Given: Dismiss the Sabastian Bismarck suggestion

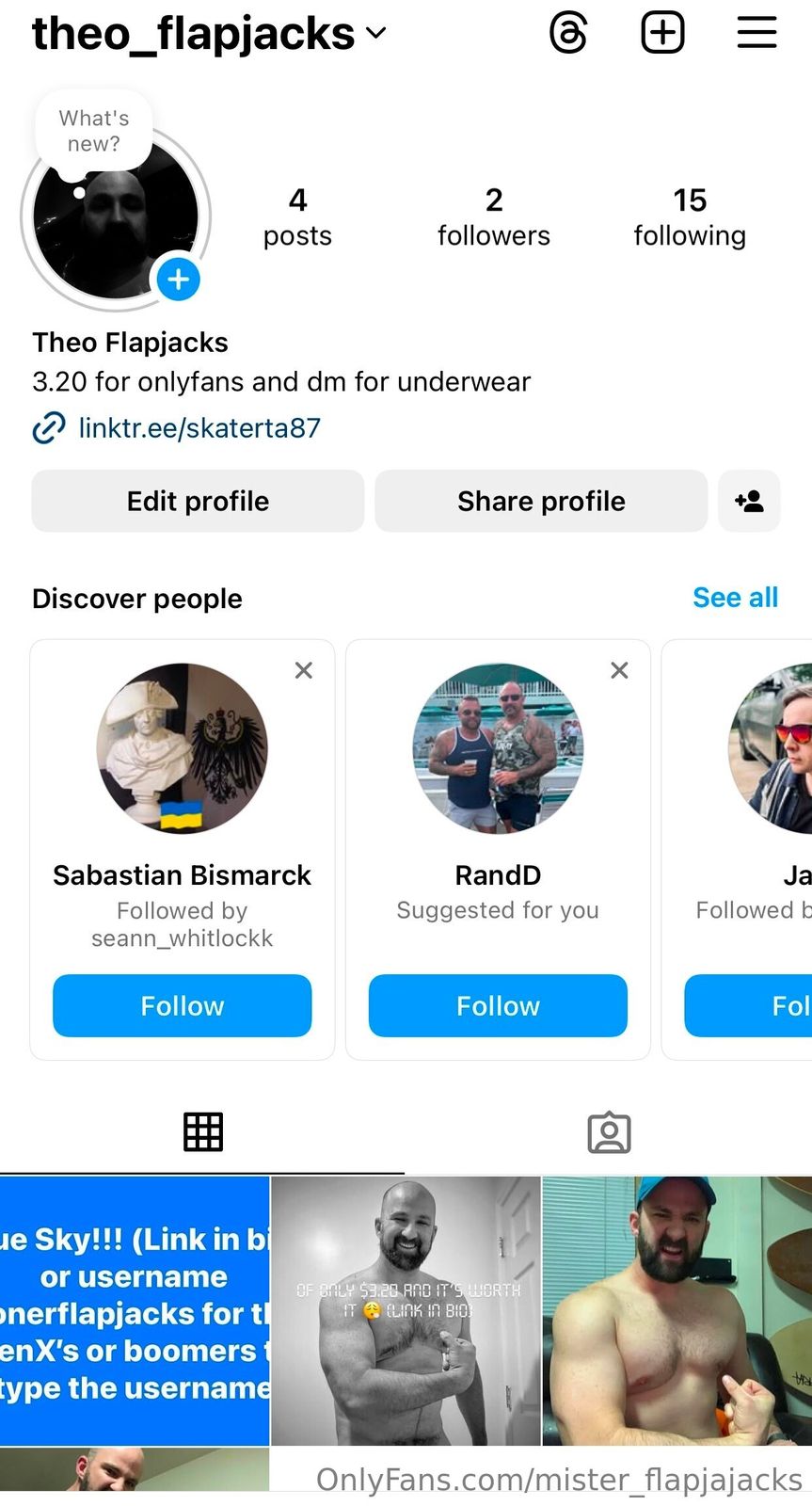Looking at the screenshot, I should click(x=303, y=670).
